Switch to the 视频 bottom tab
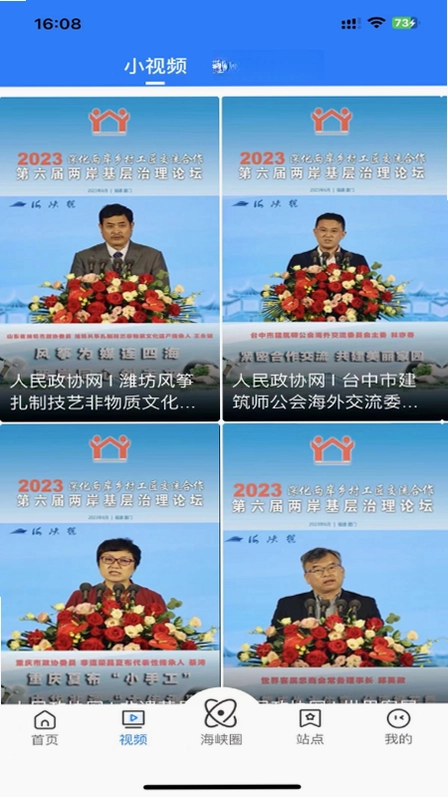The width and height of the screenshot is (448, 797). (133, 727)
